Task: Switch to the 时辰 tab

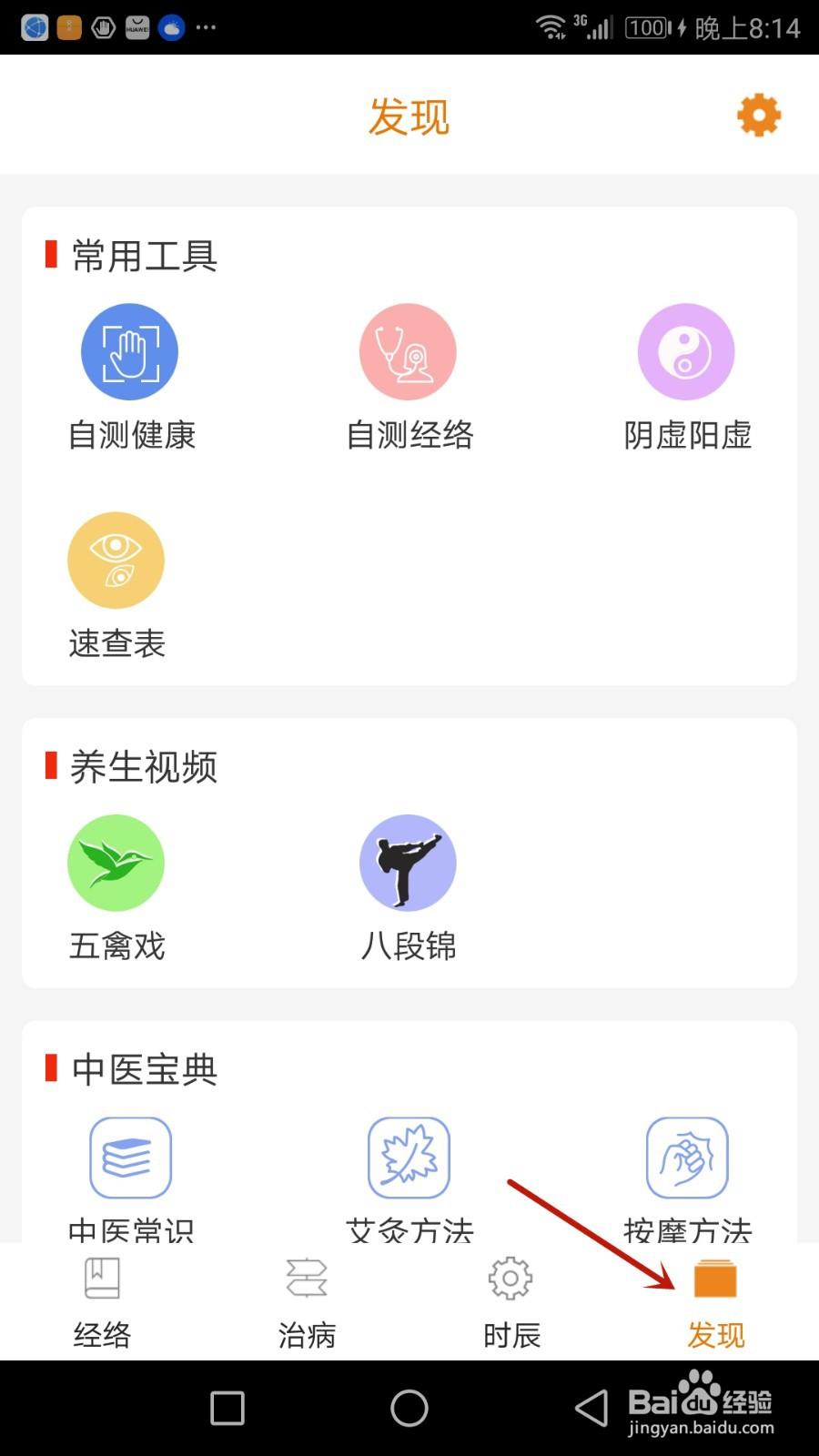Action: [511, 1301]
